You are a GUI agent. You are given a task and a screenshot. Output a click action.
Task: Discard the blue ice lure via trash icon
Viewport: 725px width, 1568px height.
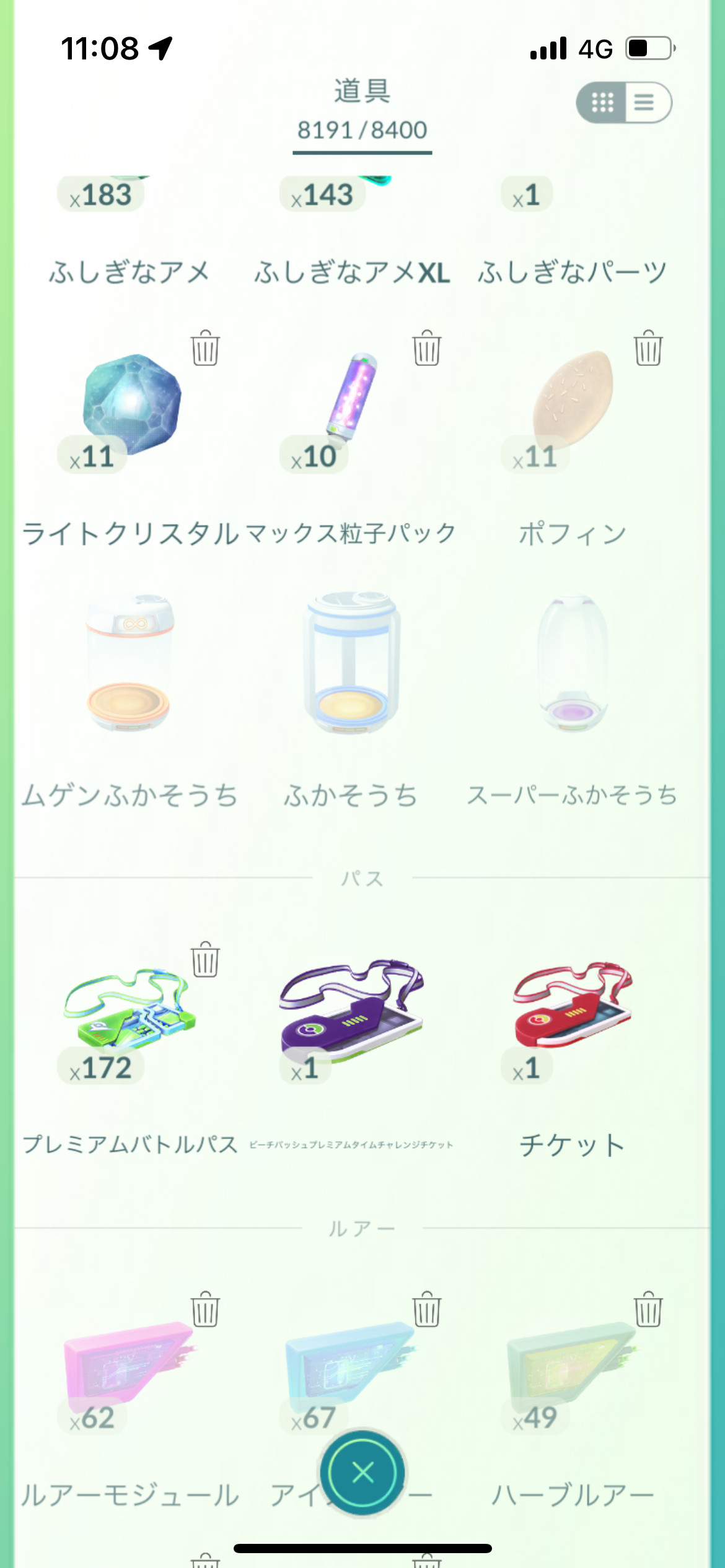coord(426,1309)
